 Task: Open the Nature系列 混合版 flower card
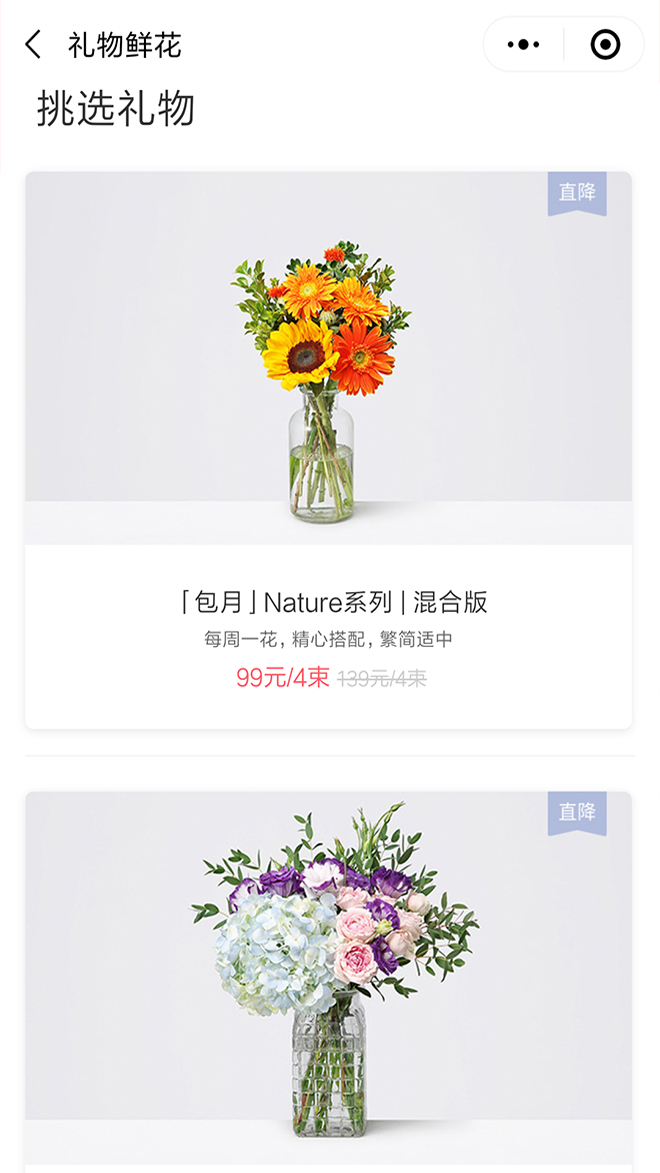point(328,450)
